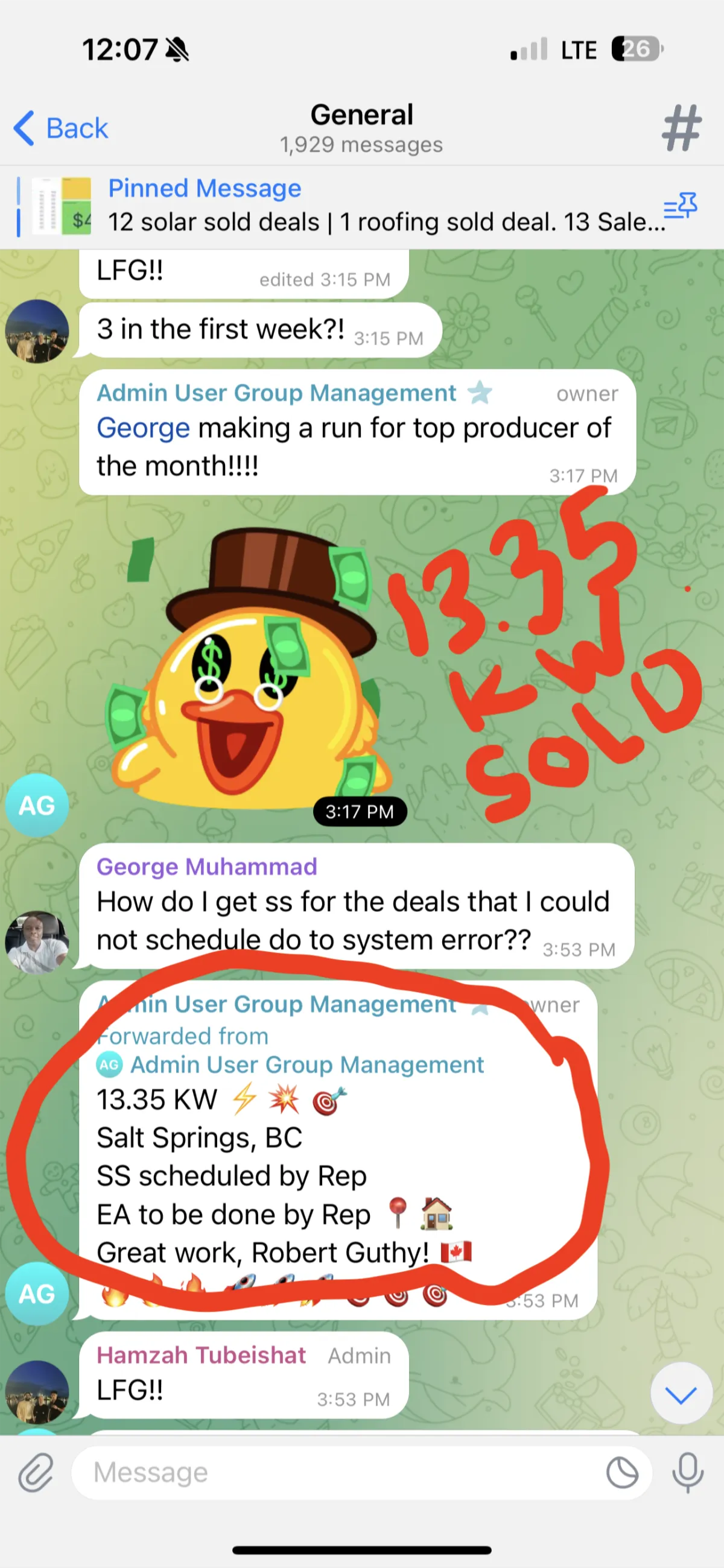The width and height of the screenshot is (724, 1568).
Task: Open the AG avatar beside the sticker
Action: pyautogui.click(x=37, y=805)
